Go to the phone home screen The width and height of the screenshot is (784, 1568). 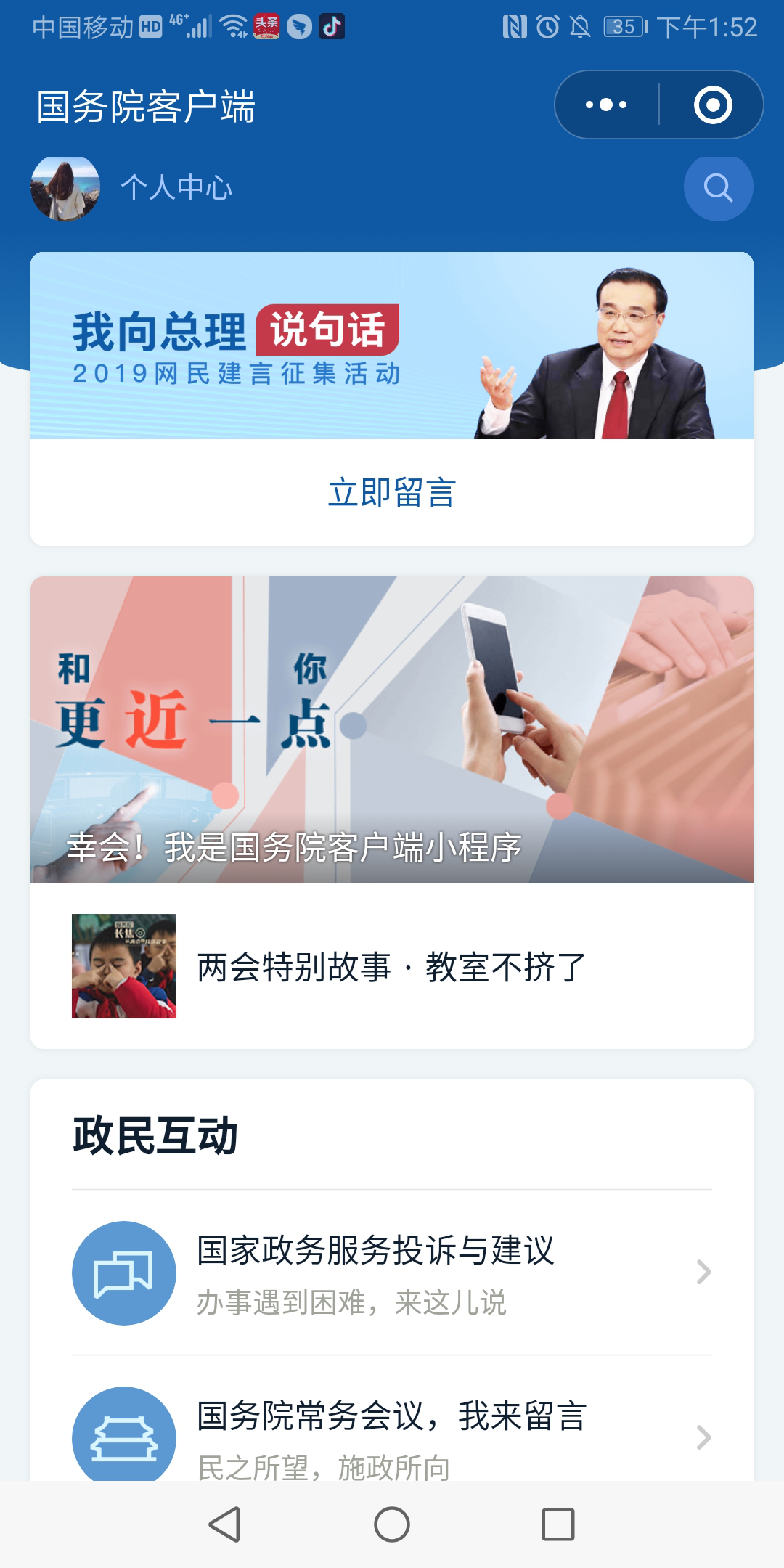392,1524
